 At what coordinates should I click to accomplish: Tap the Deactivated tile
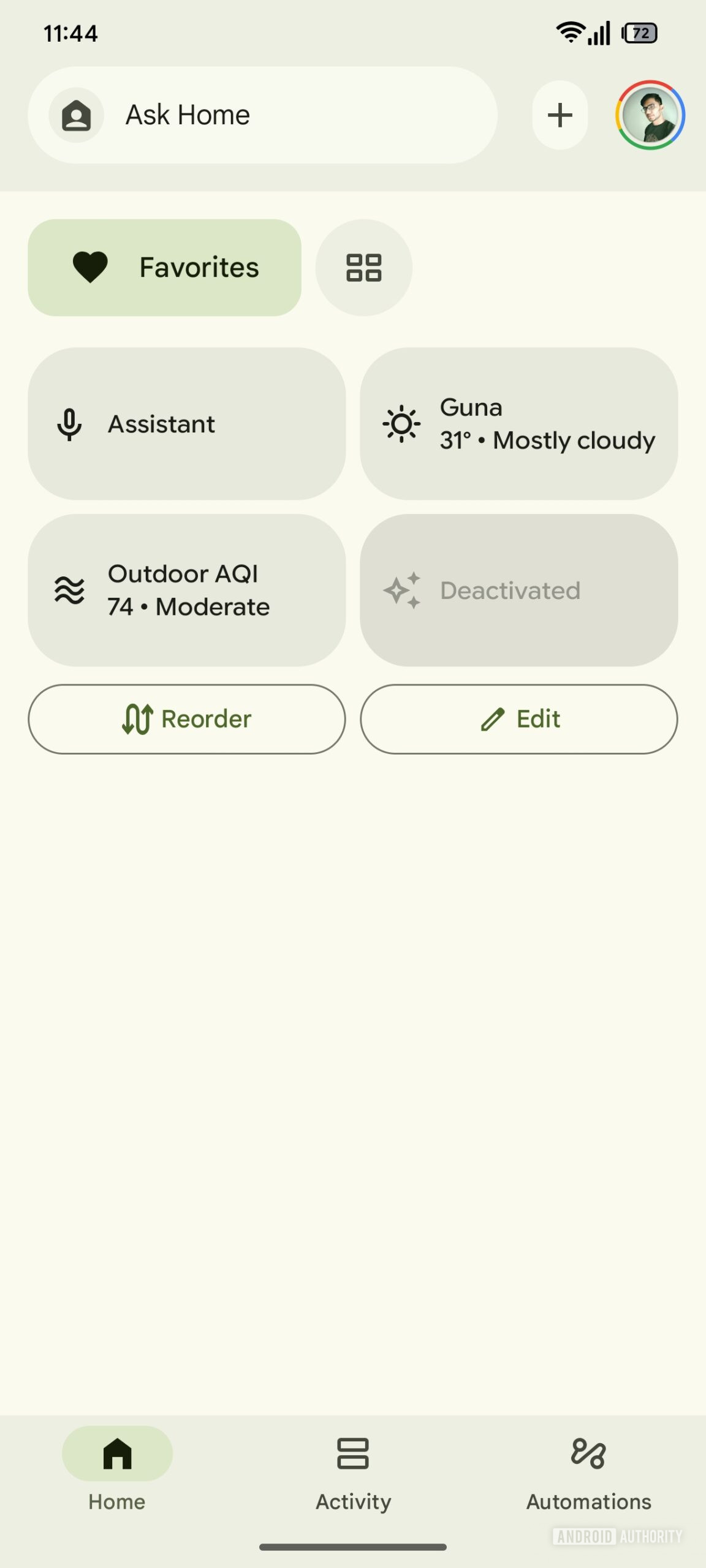pyautogui.click(x=518, y=590)
